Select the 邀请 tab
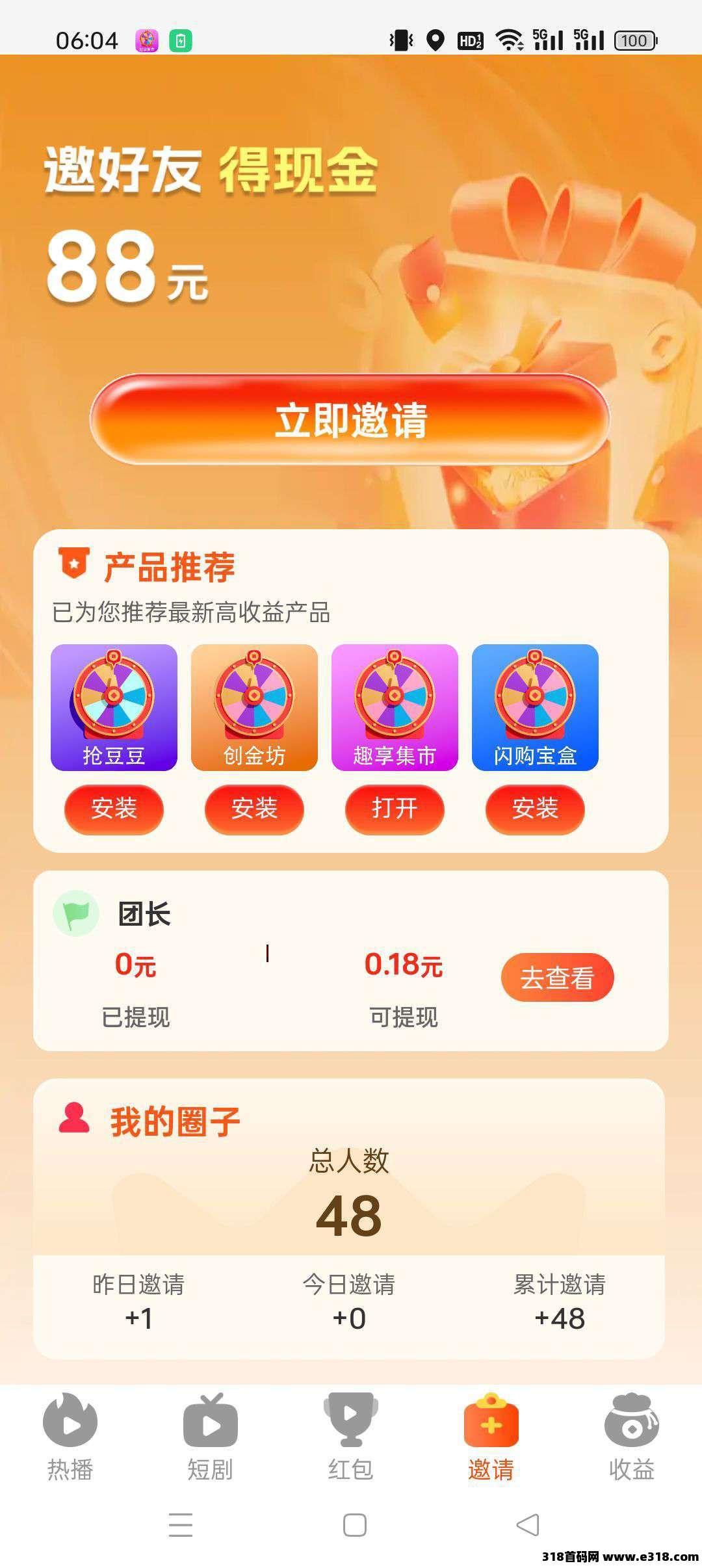Viewport: 702px width, 1568px height. [491, 1435]
